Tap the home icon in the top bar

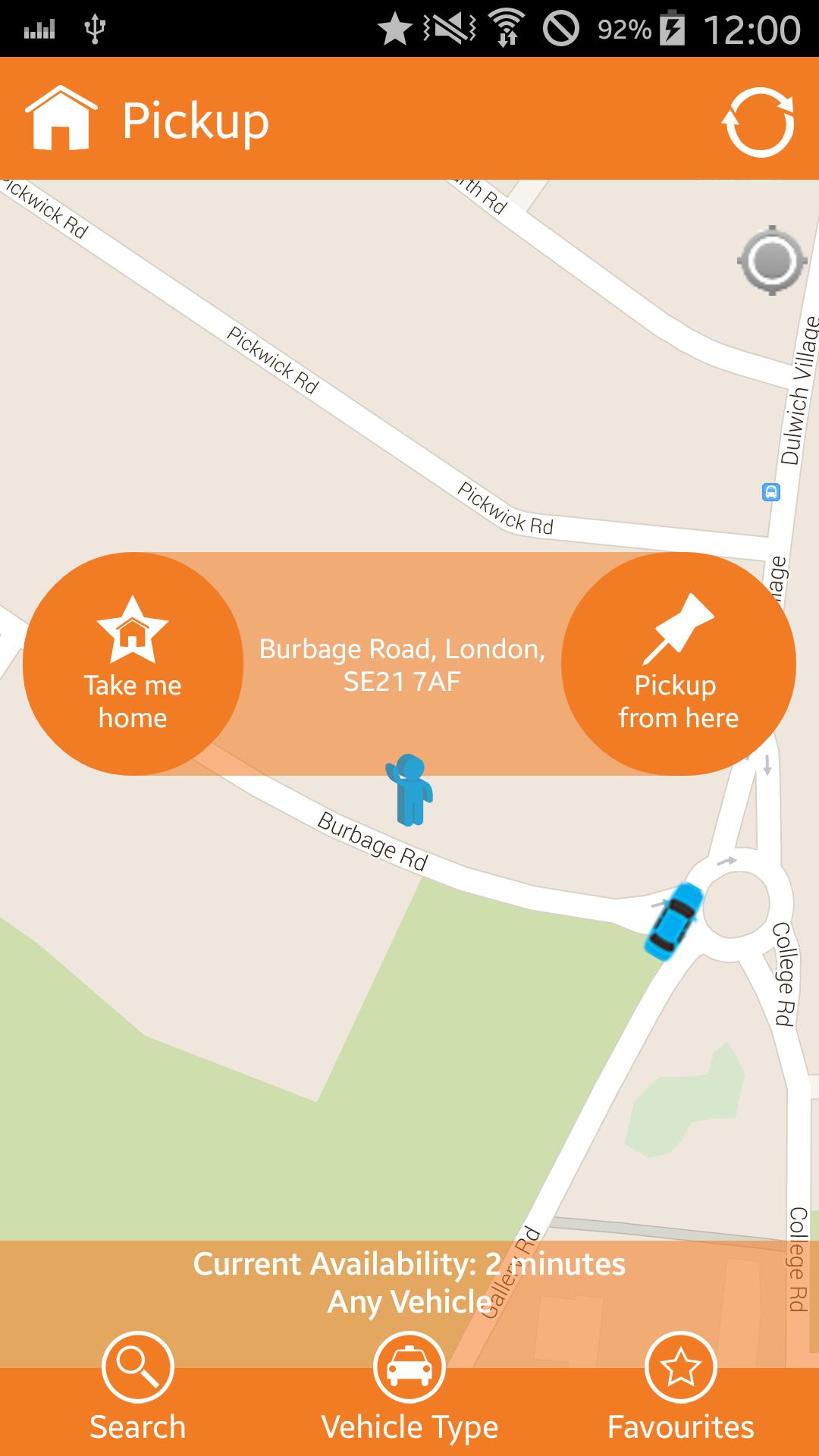click(61, 119)
